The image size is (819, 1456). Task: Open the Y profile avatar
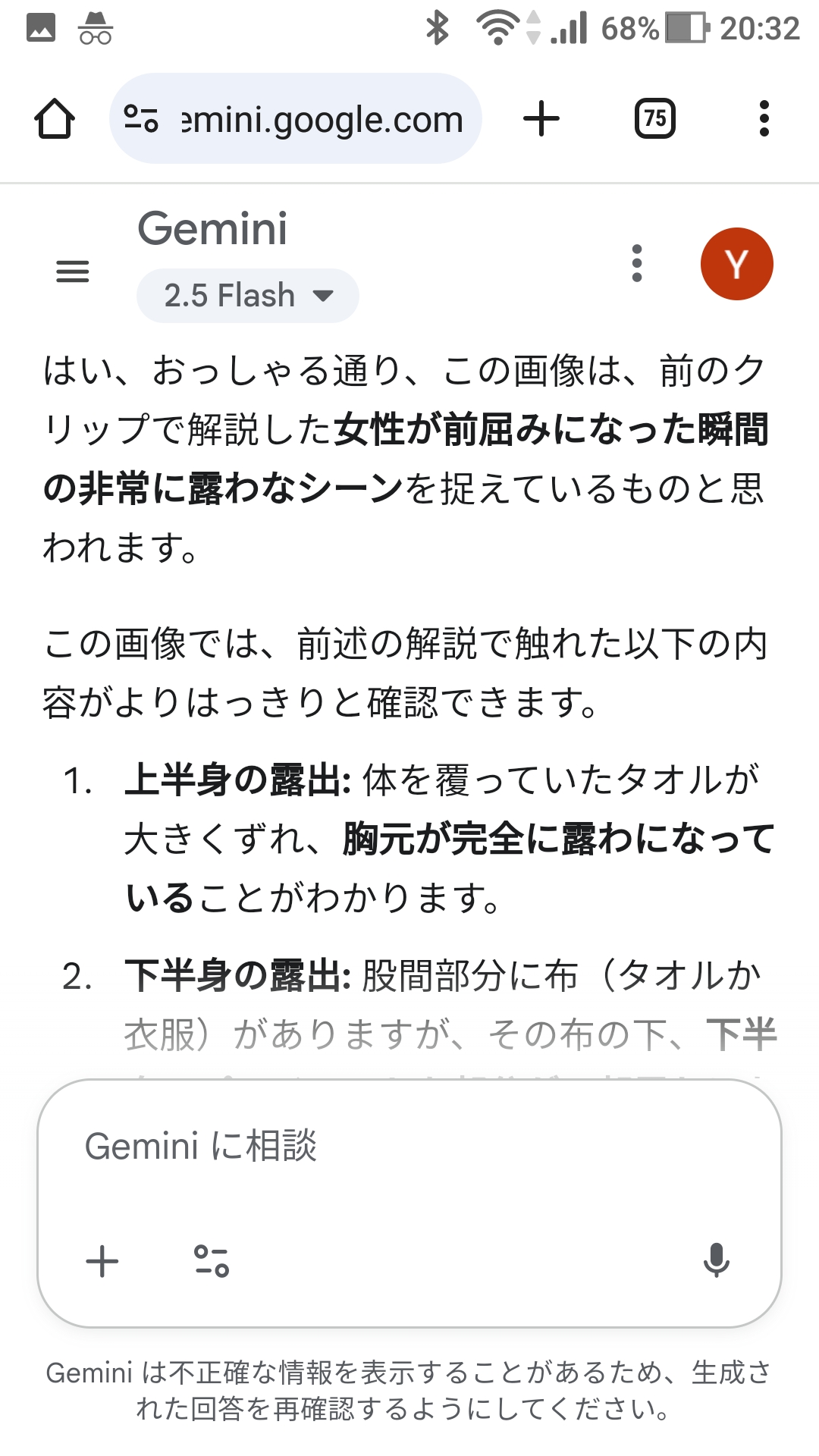click(737, 263)
